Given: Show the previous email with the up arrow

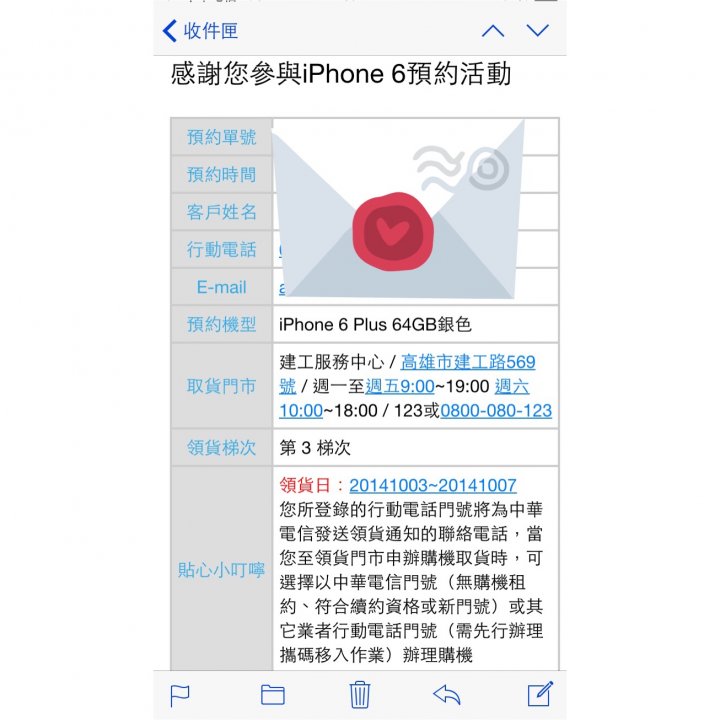Looking at the screenshot, I should click(x=492, y=31).
